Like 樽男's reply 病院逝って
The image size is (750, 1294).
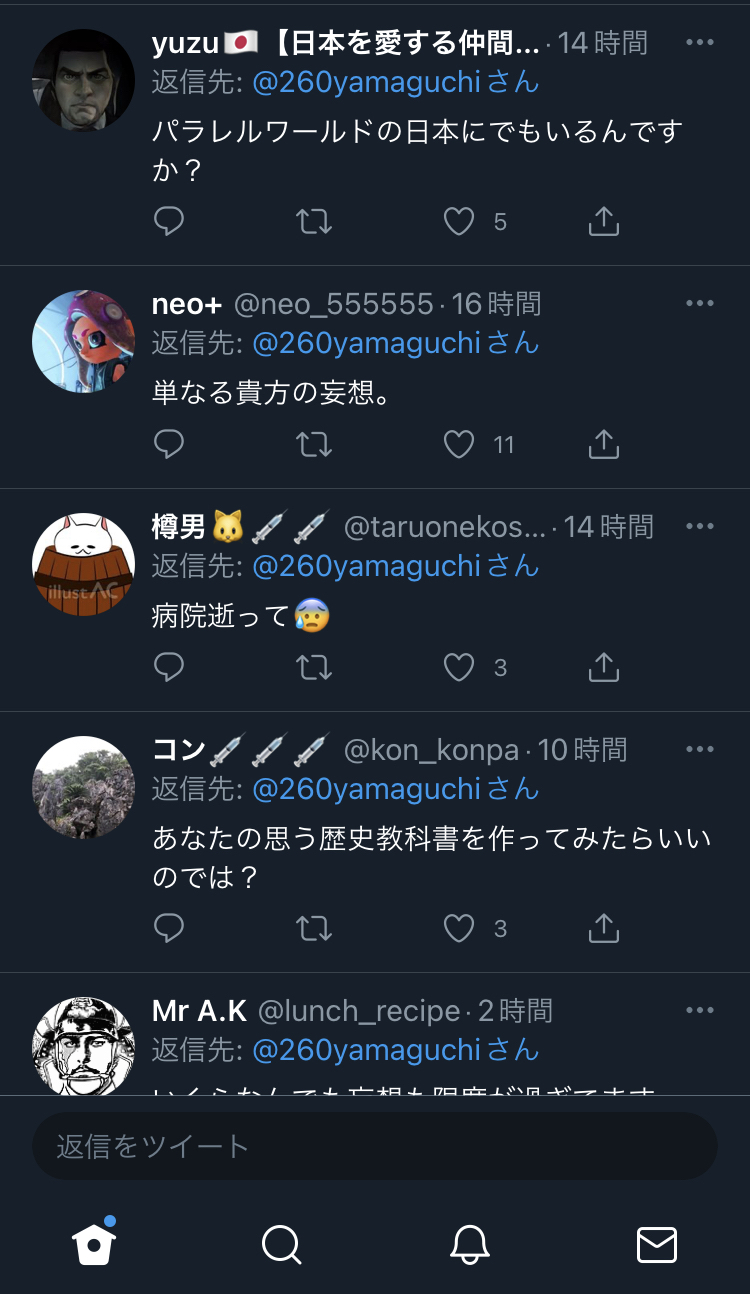tap(459, 667)
